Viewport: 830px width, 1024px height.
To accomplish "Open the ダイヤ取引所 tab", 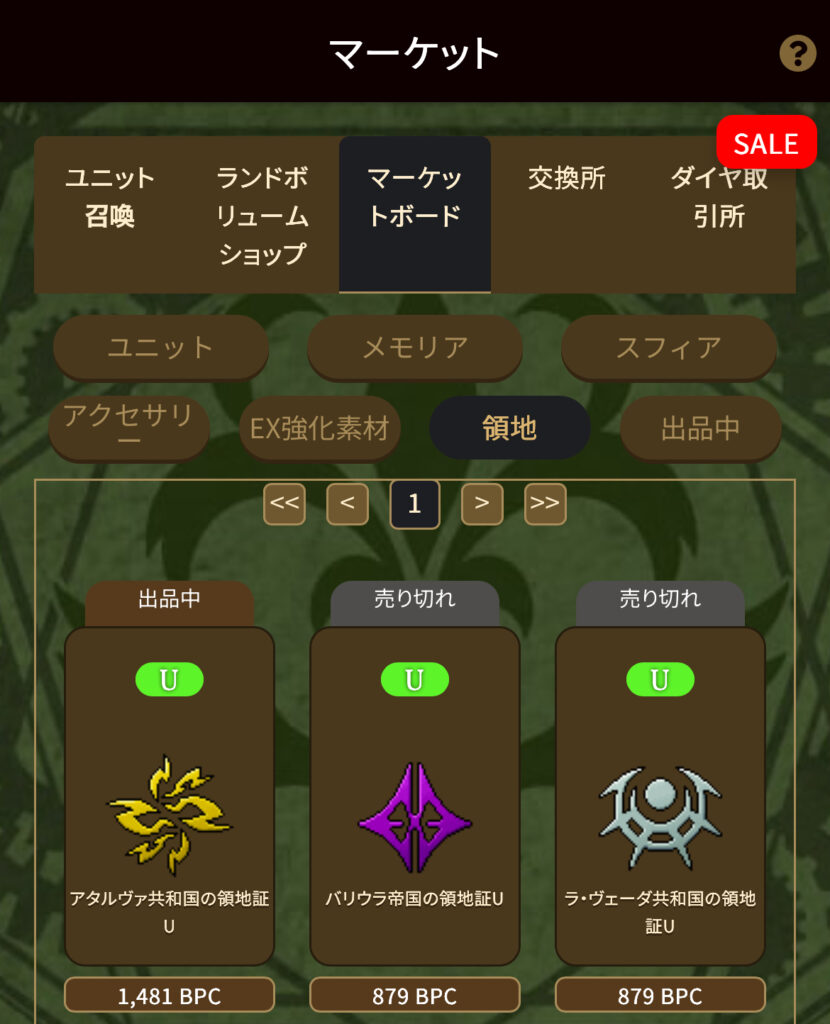I will point(719,197).
